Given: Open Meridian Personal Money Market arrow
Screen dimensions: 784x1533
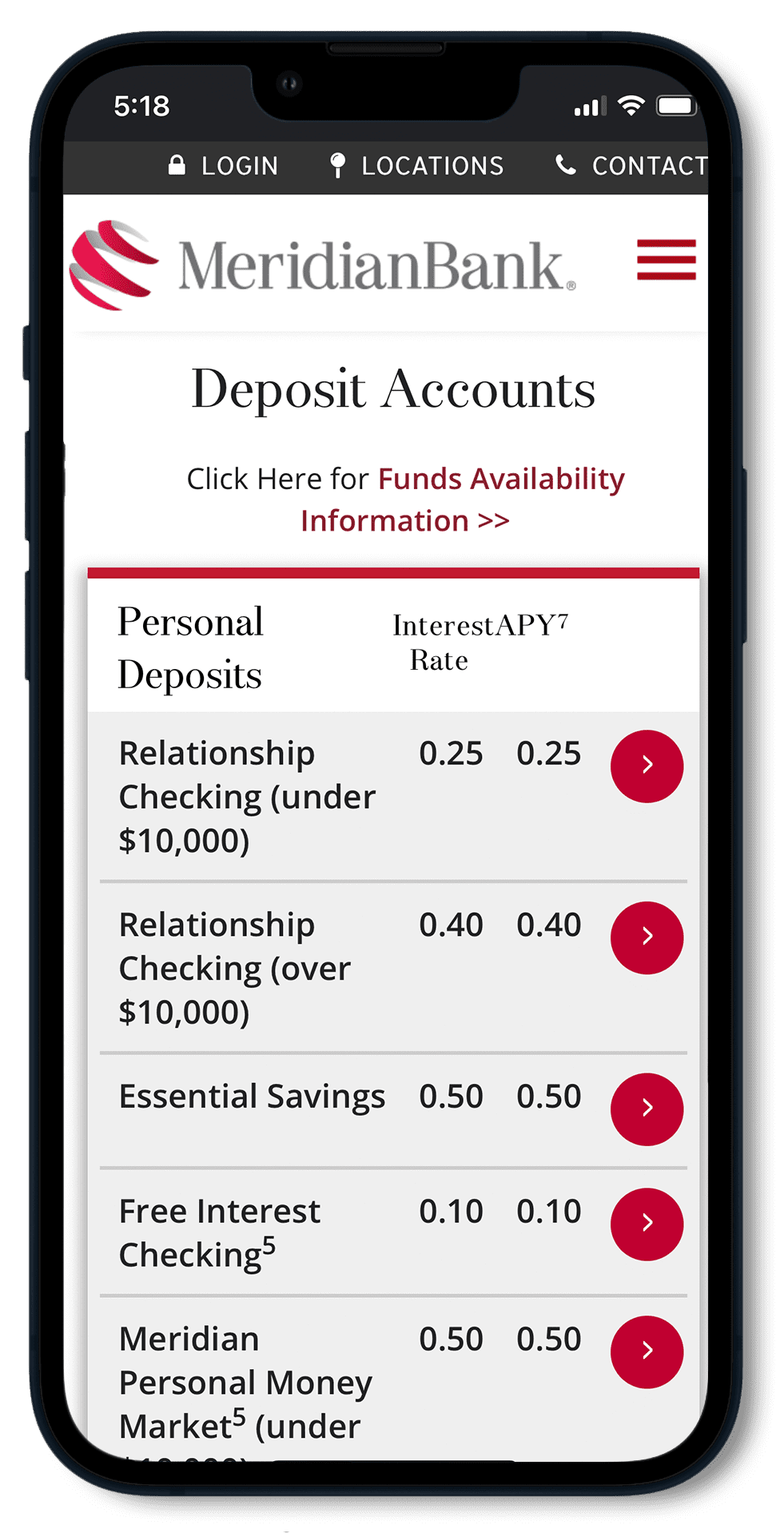Looking at the screenshot, I should pyautogui.click(x=647, y=1352).
